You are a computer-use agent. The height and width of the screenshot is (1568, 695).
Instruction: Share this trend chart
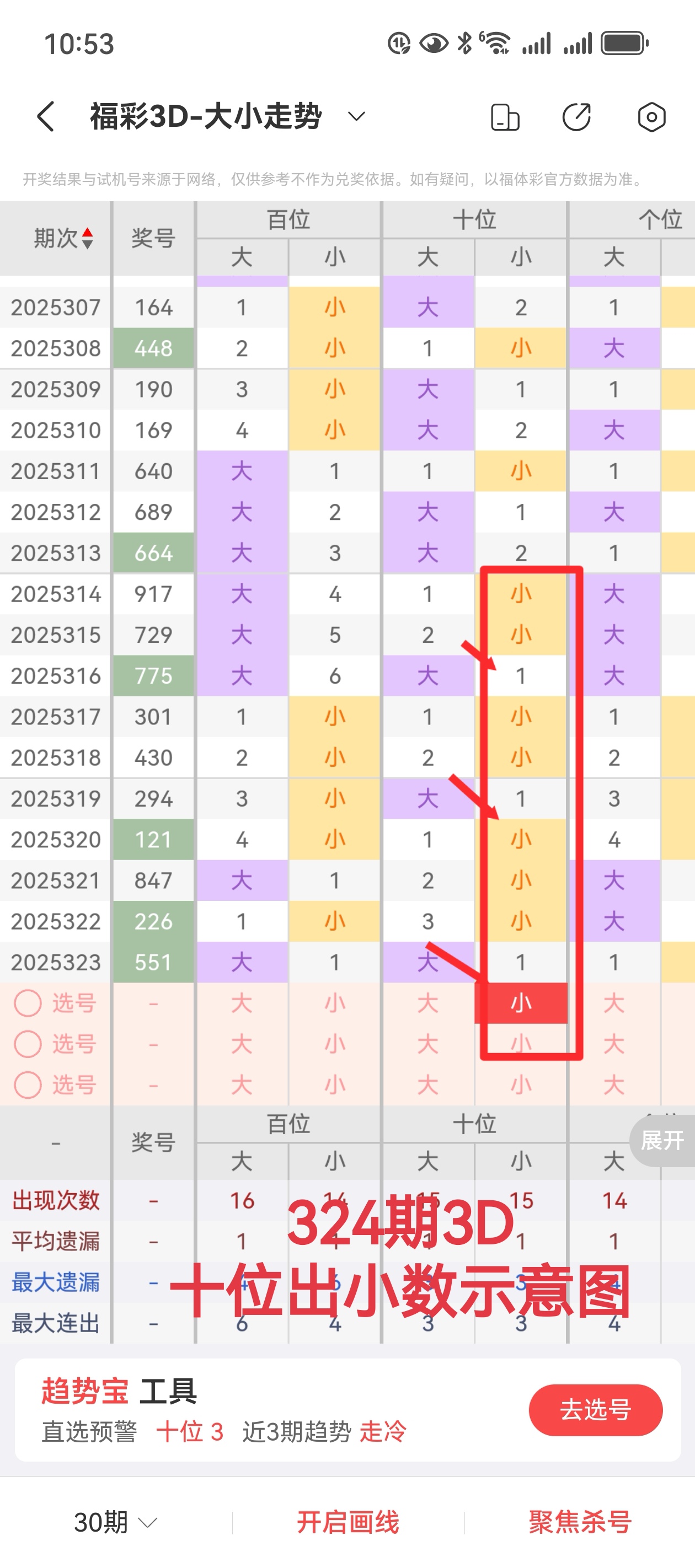coord(576,117)
